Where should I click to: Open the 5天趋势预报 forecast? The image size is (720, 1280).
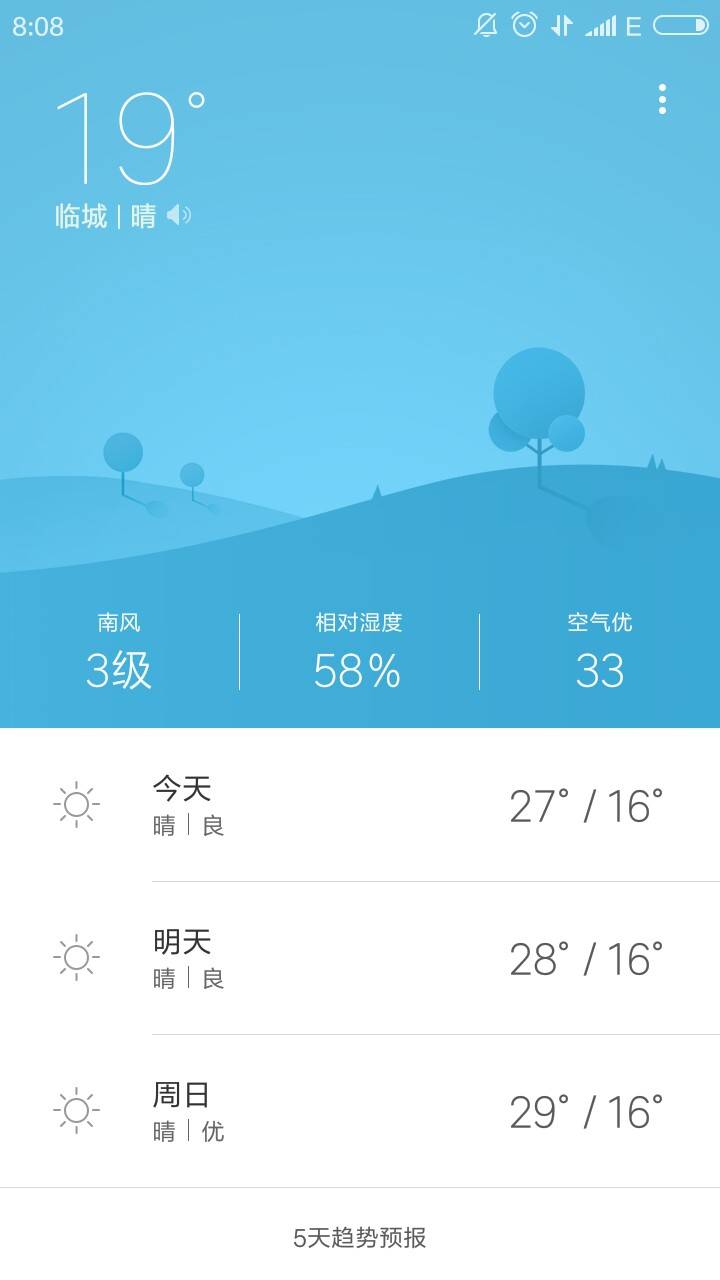pos(360,1237)
